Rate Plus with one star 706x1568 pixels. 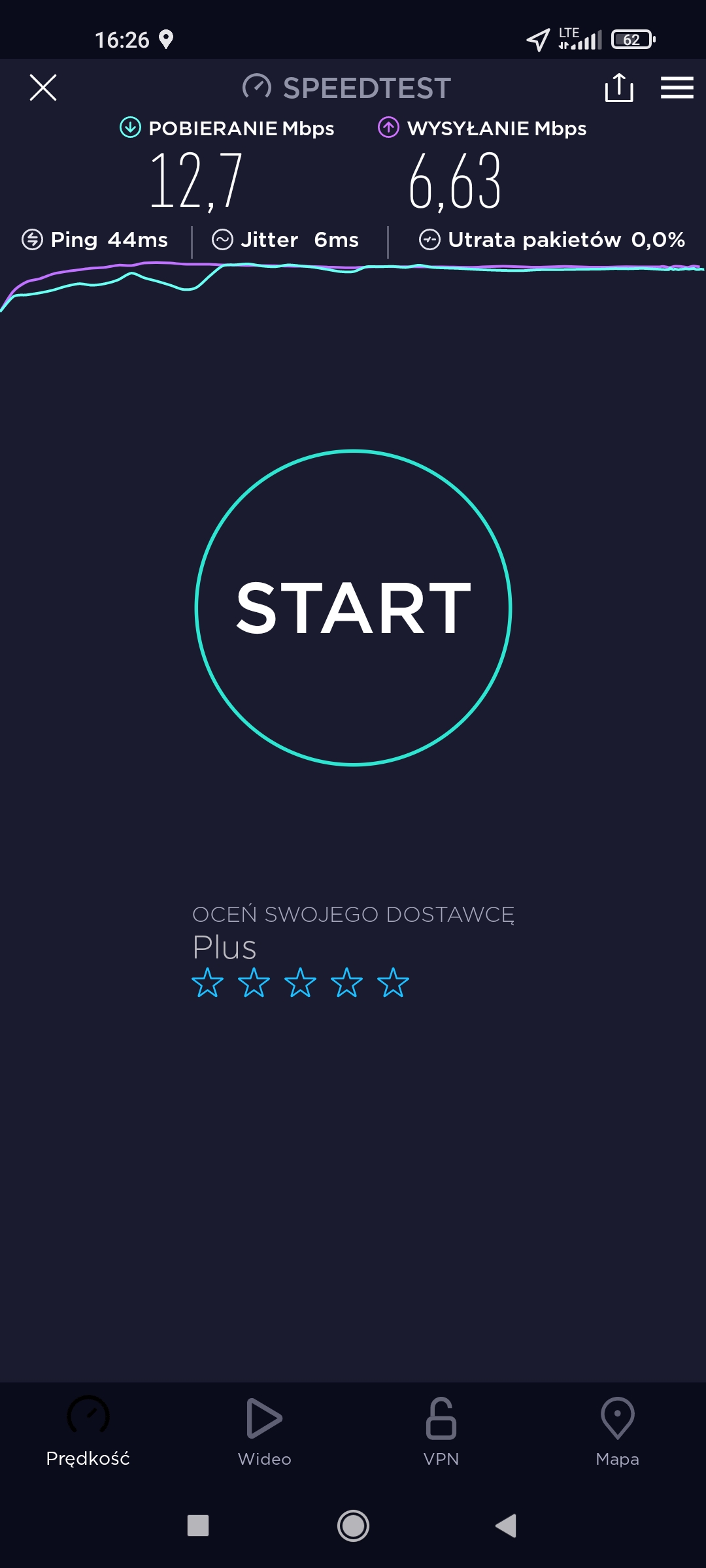[208, 983]
